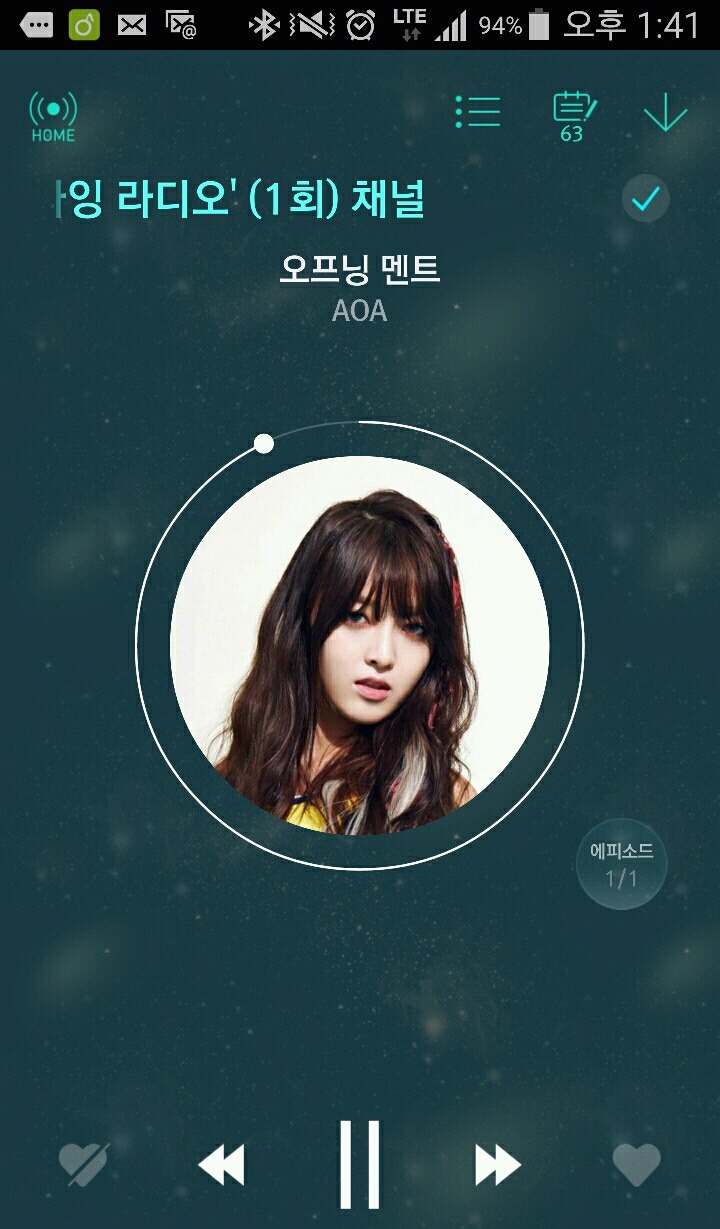Open the 에피소드 1/1 episode button

pyautogui.click(x=621, y=864)
